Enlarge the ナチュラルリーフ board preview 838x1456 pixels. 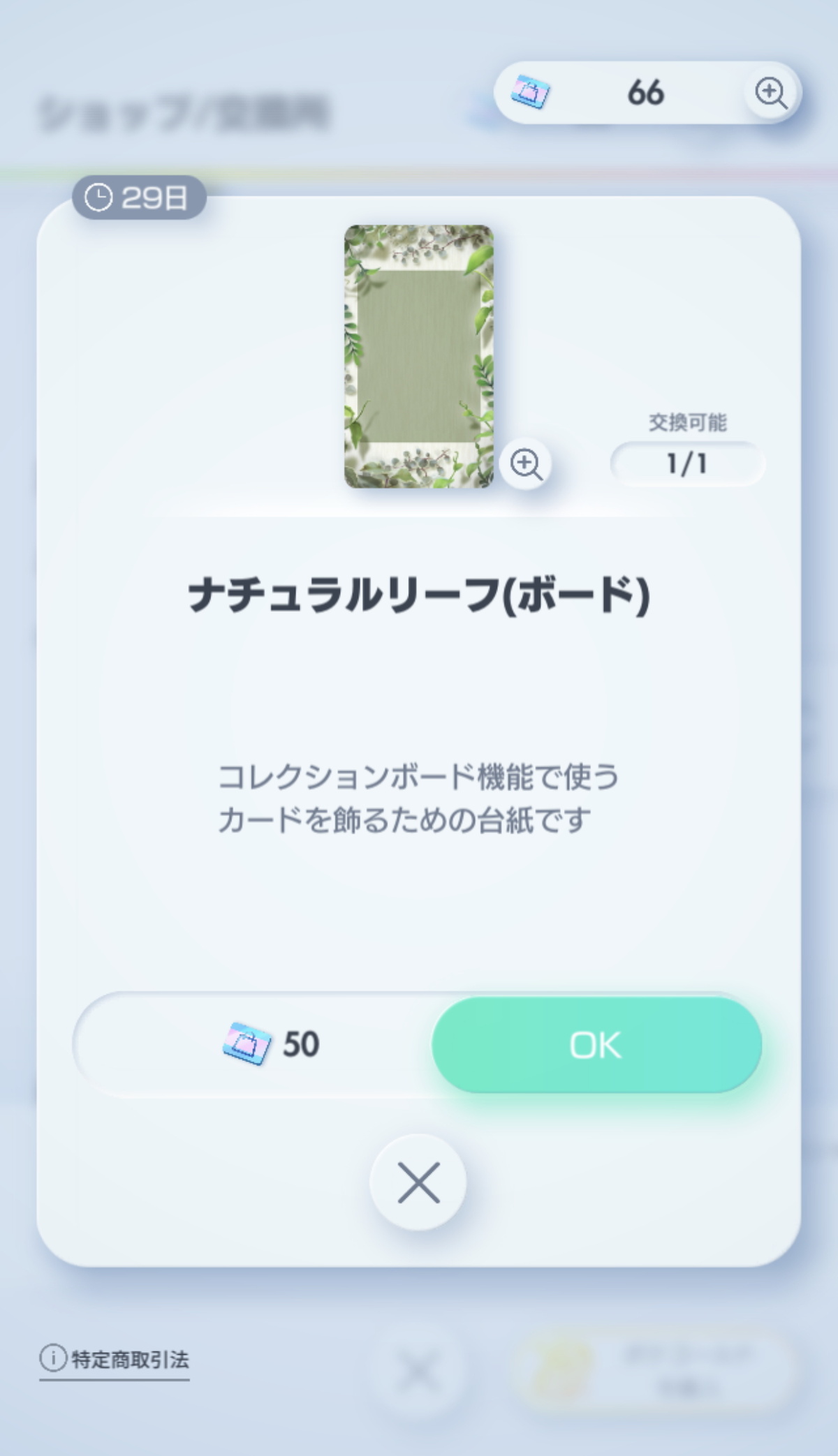click(526, 463)
